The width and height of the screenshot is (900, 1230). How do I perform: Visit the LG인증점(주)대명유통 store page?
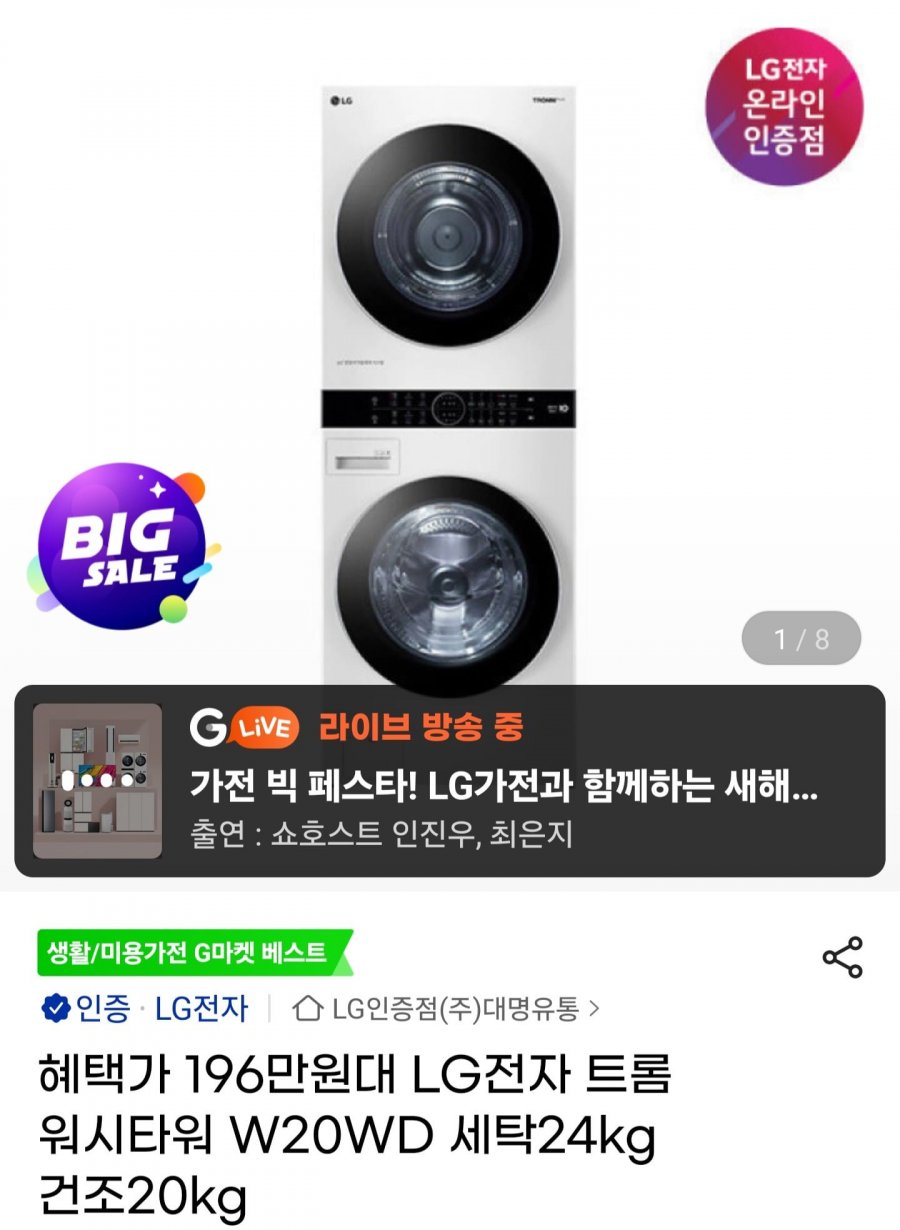(x=447, y=1009)
